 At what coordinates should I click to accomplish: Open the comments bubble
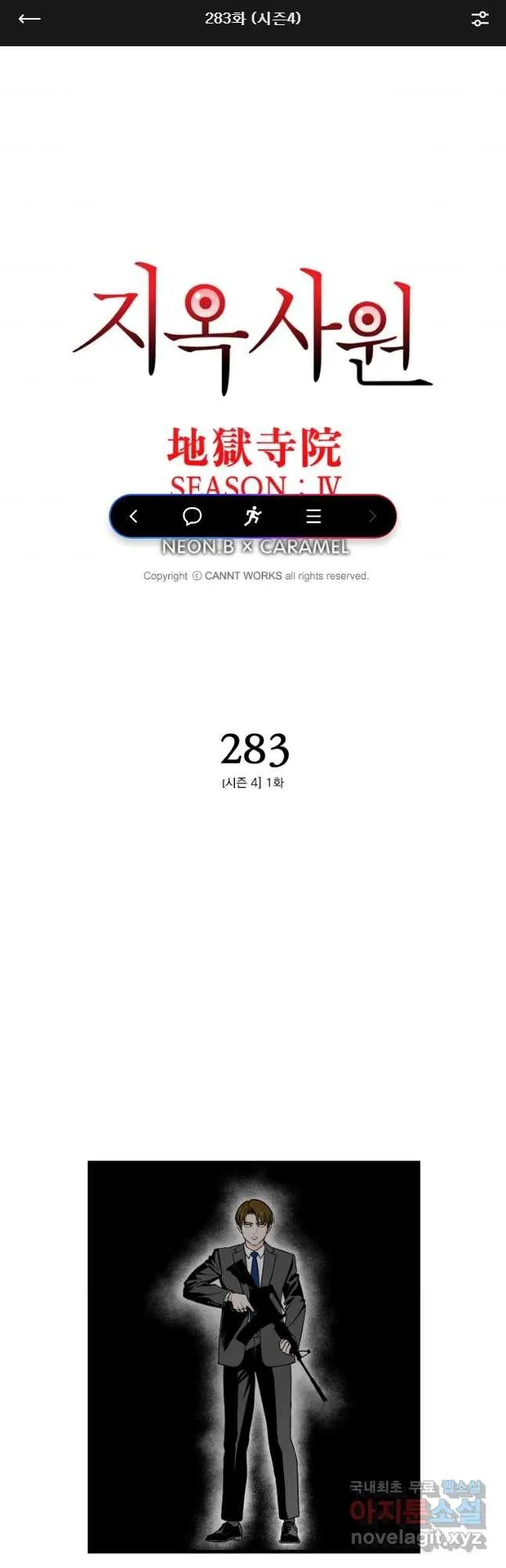pyautogui.click(x=192, y=516)
